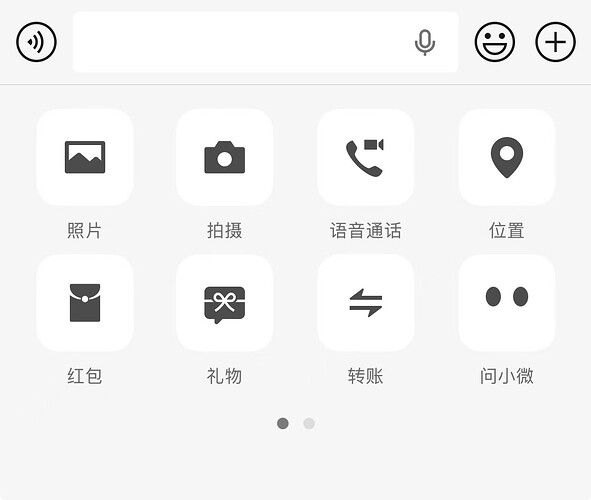Screen dimensions: 591x500
Task: Tap the message text field
Action: [265, 42]
